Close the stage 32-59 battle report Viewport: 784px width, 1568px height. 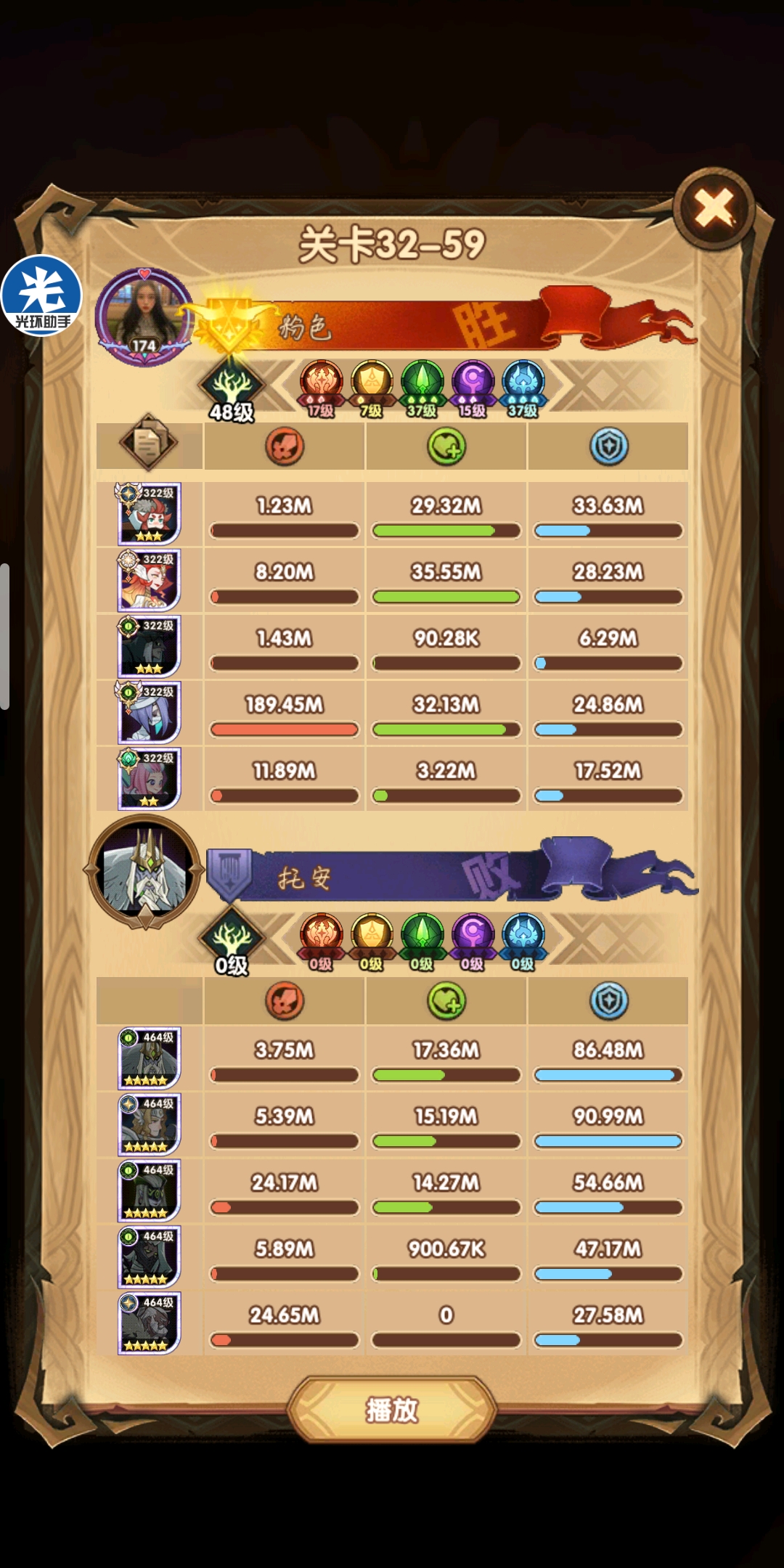click(x=714, y=209)
